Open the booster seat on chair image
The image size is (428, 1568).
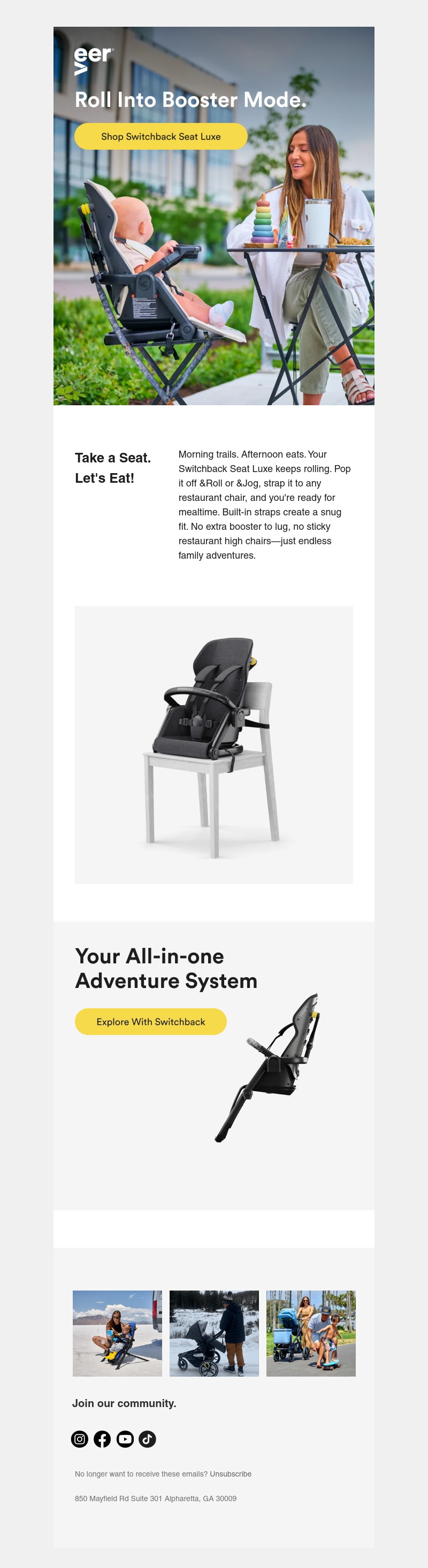[x=213, y=744]
